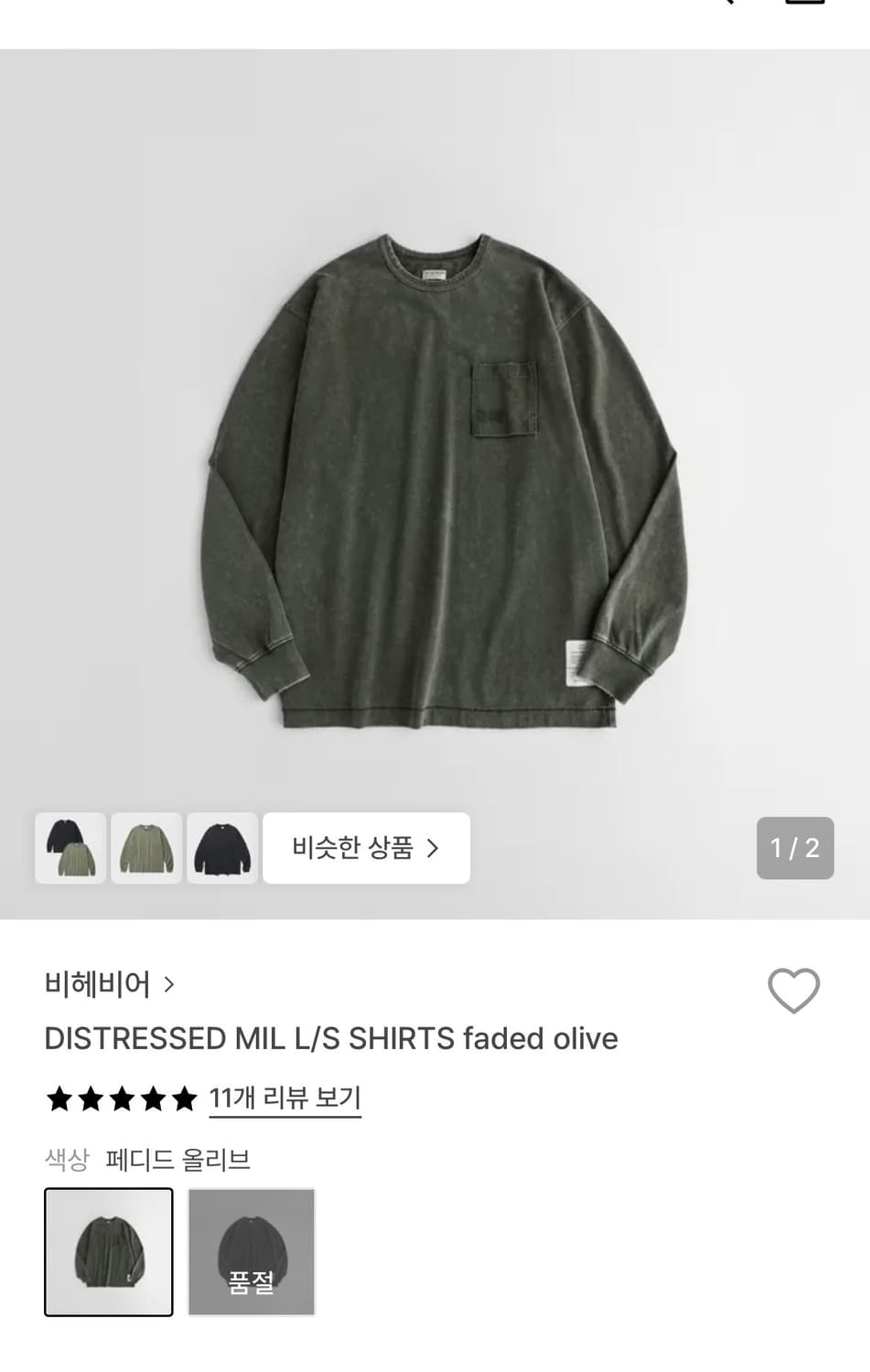Open the brand page chevron disclosure
870x1372 pixels.
click(x=168, y=984)
